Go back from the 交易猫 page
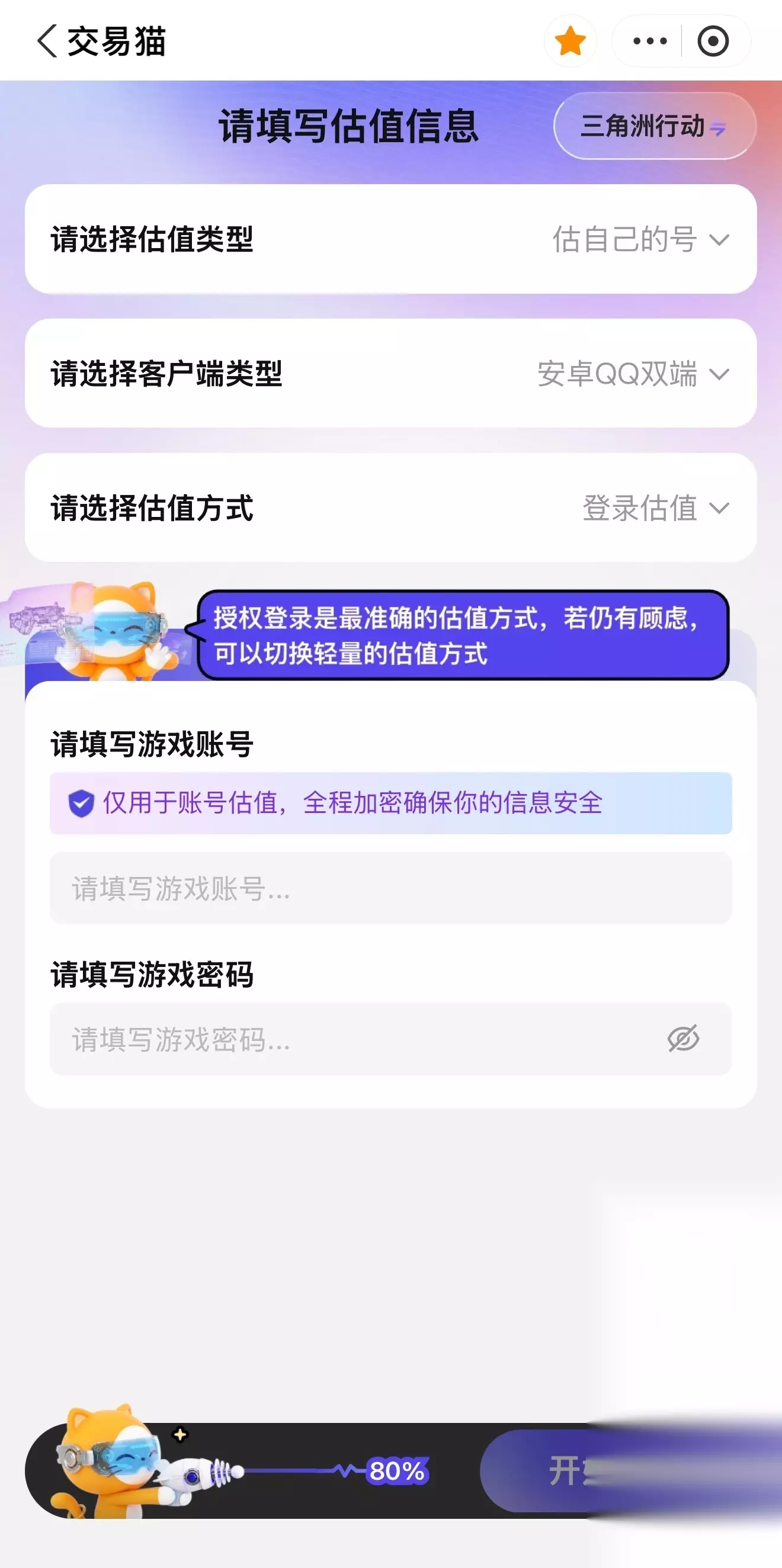Screen dimensions: 782x1568 (47, 41)
